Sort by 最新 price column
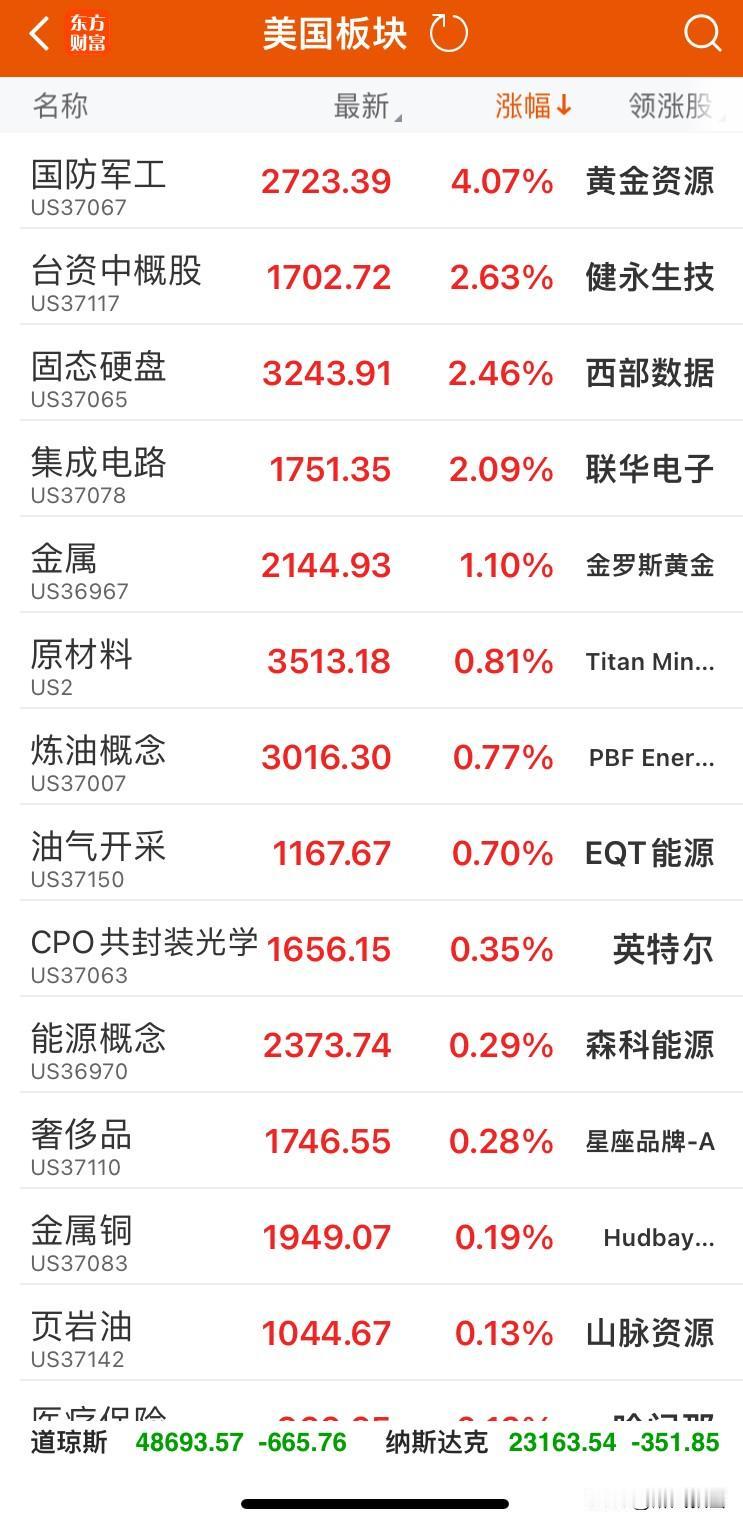Image resolution: width=743 pixels, height=1525 pixels. (364, 106)
